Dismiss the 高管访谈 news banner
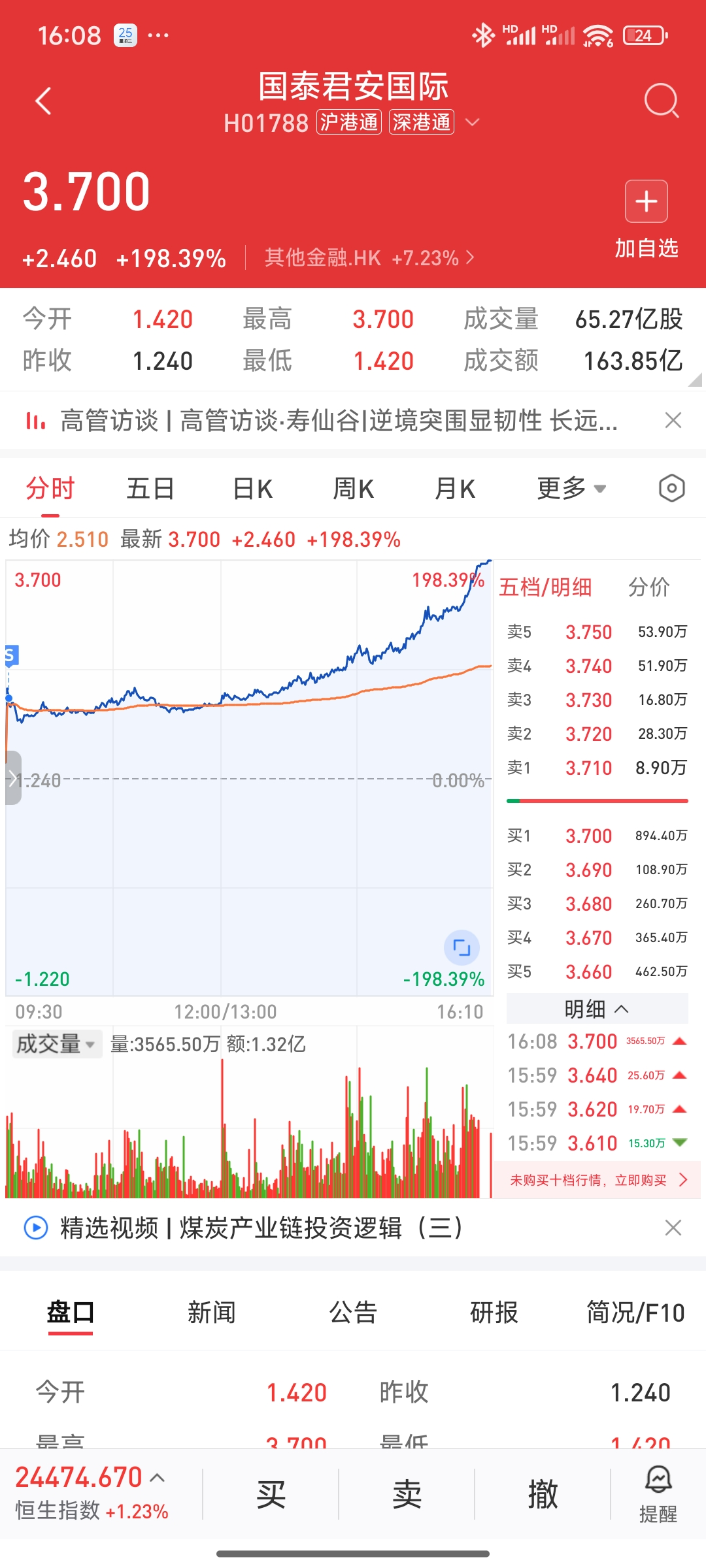Viewport: 706px width, 1568px height. pyautogui.click(x=673, y=420)
